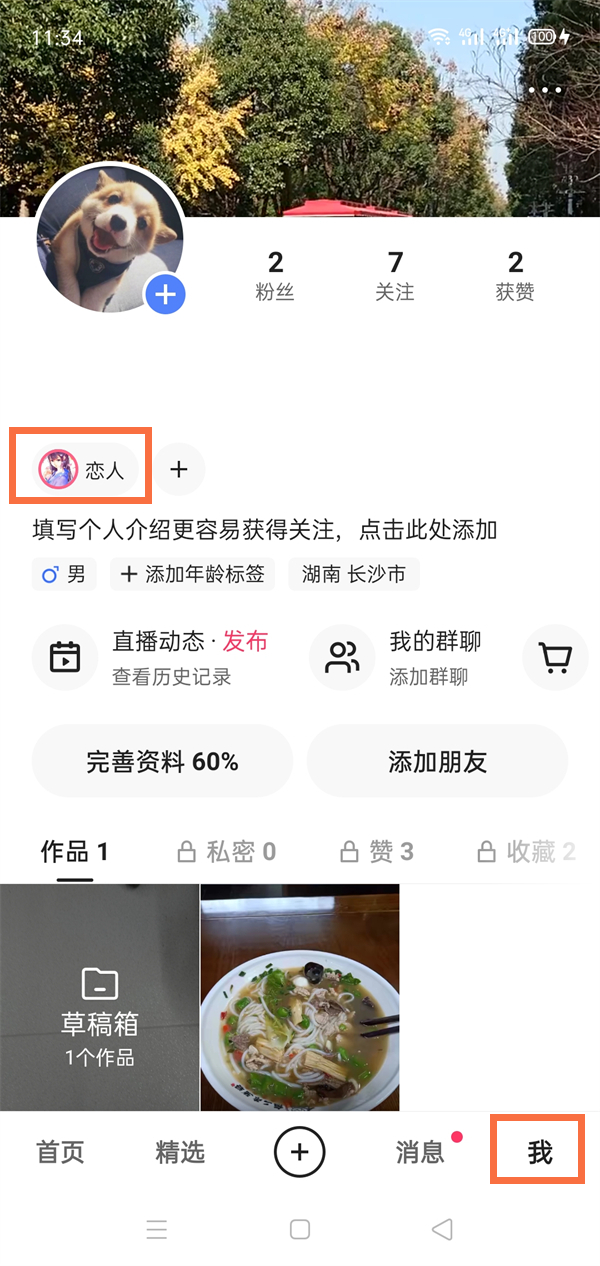Screen dimensions: 600x1266
Task: Open 湖南 长沙市 location tag
Action: (x=354, y=574)
